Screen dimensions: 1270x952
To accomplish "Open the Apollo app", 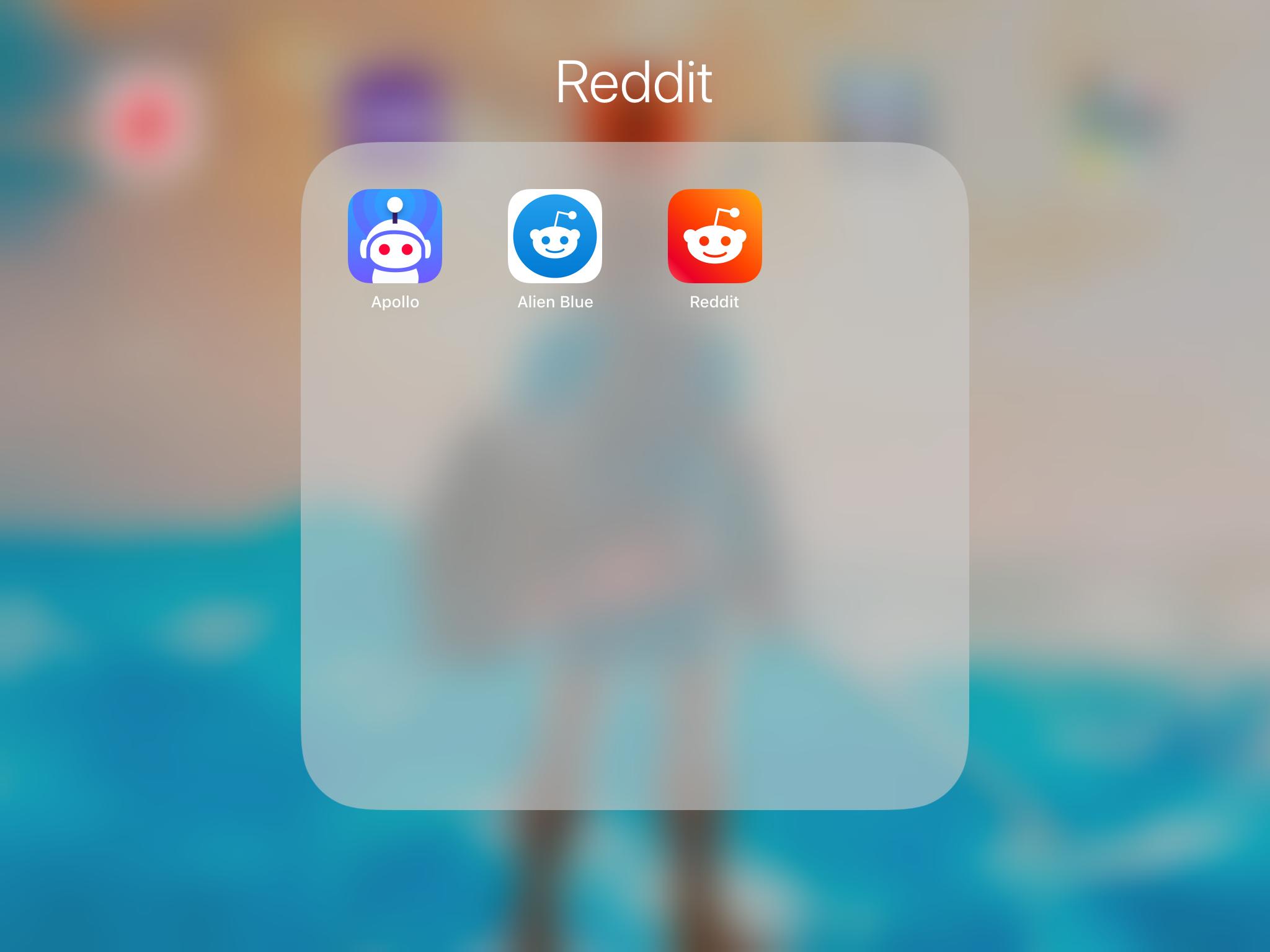I will tap(394, 236).
